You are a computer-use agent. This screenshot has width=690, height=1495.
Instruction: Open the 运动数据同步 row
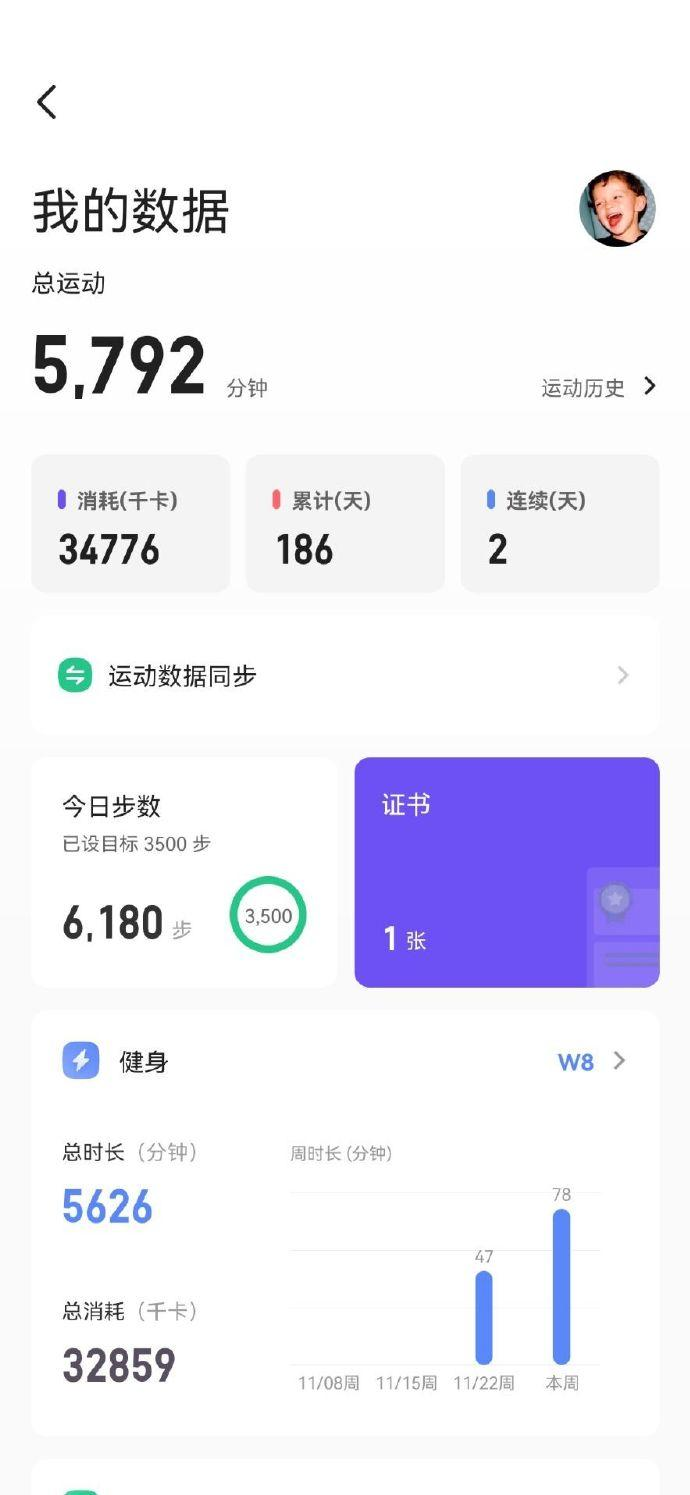[344, 676]
